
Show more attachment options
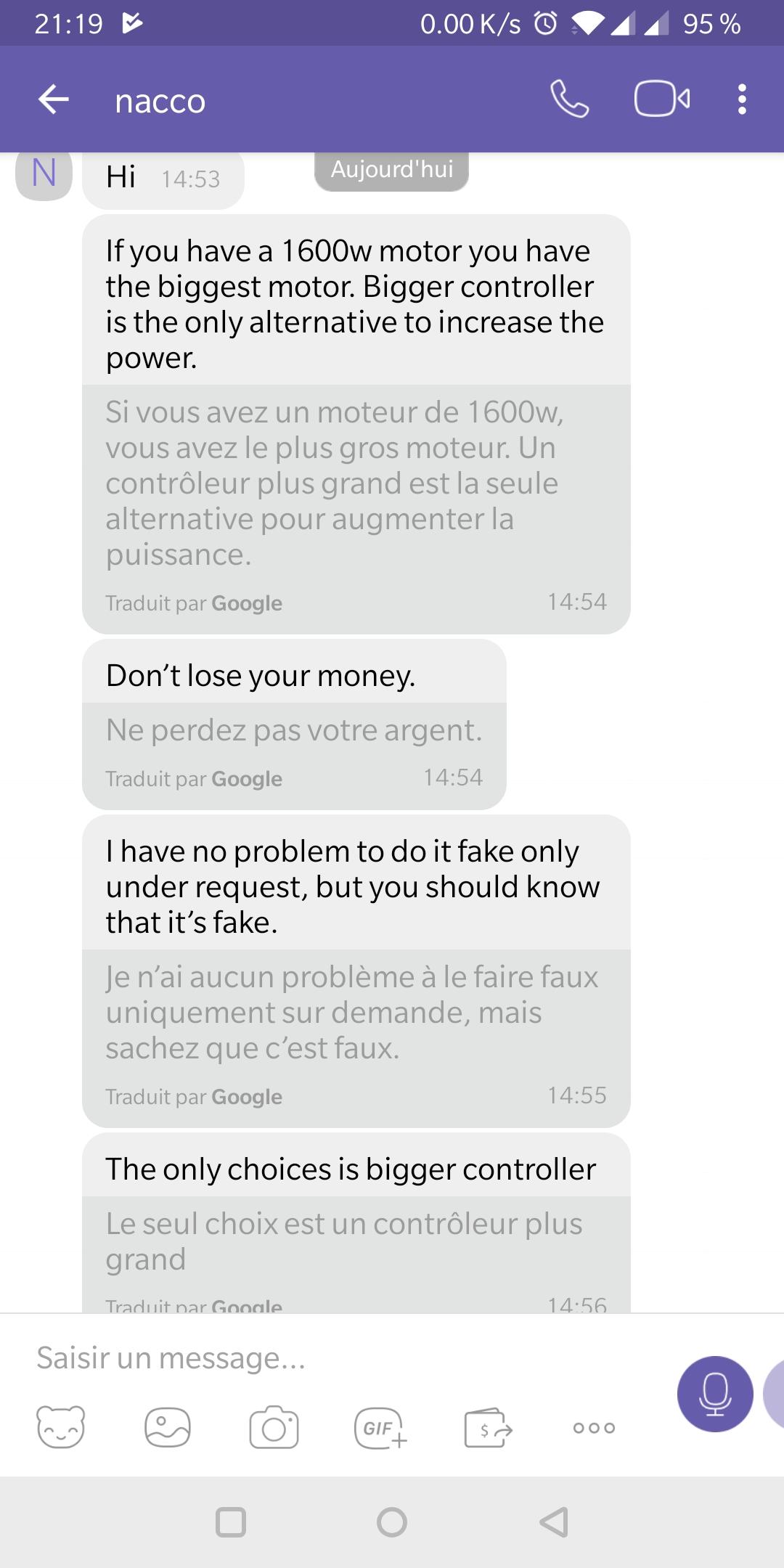(x=595, y=1428)
